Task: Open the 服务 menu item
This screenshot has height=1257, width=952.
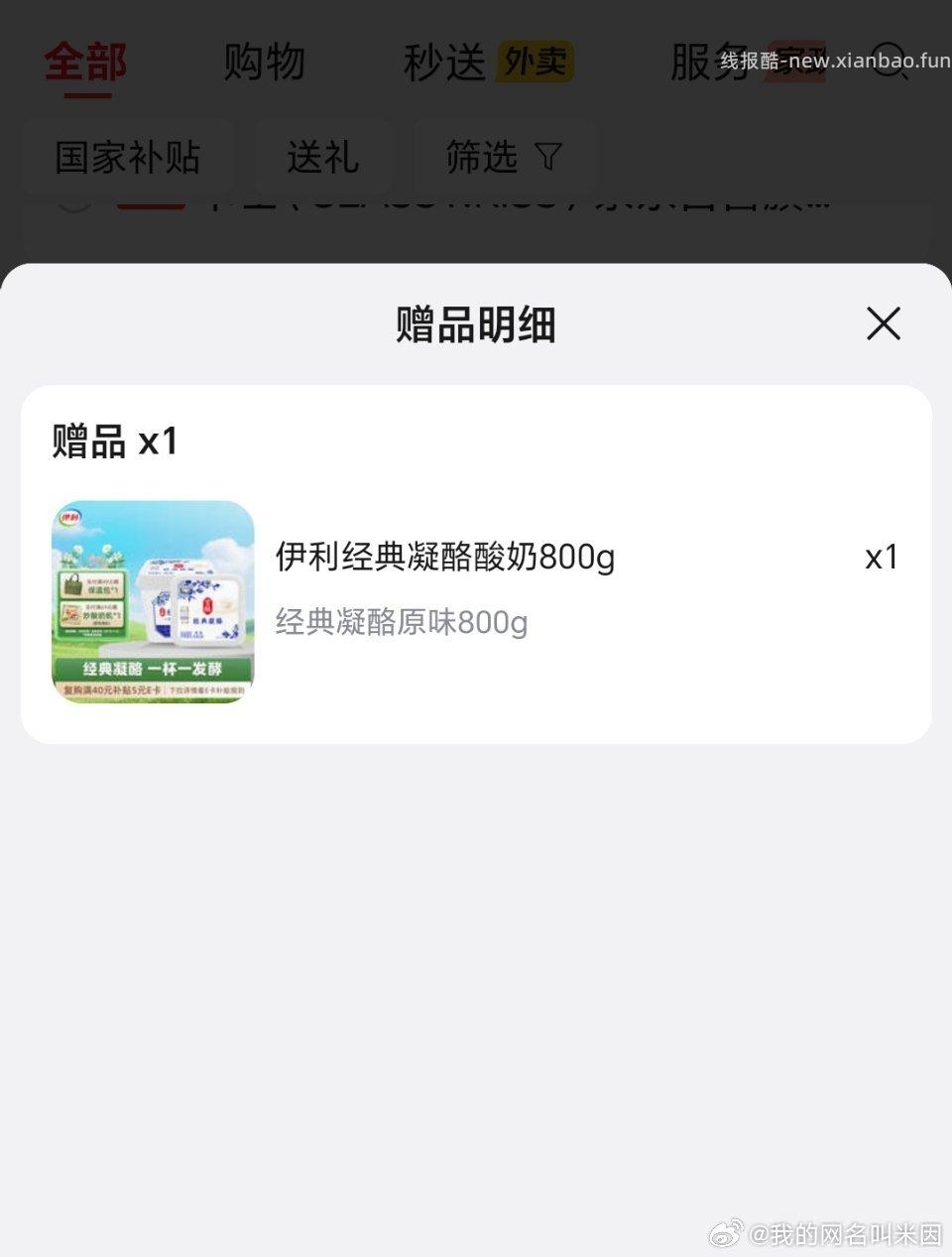Action: 706,62
